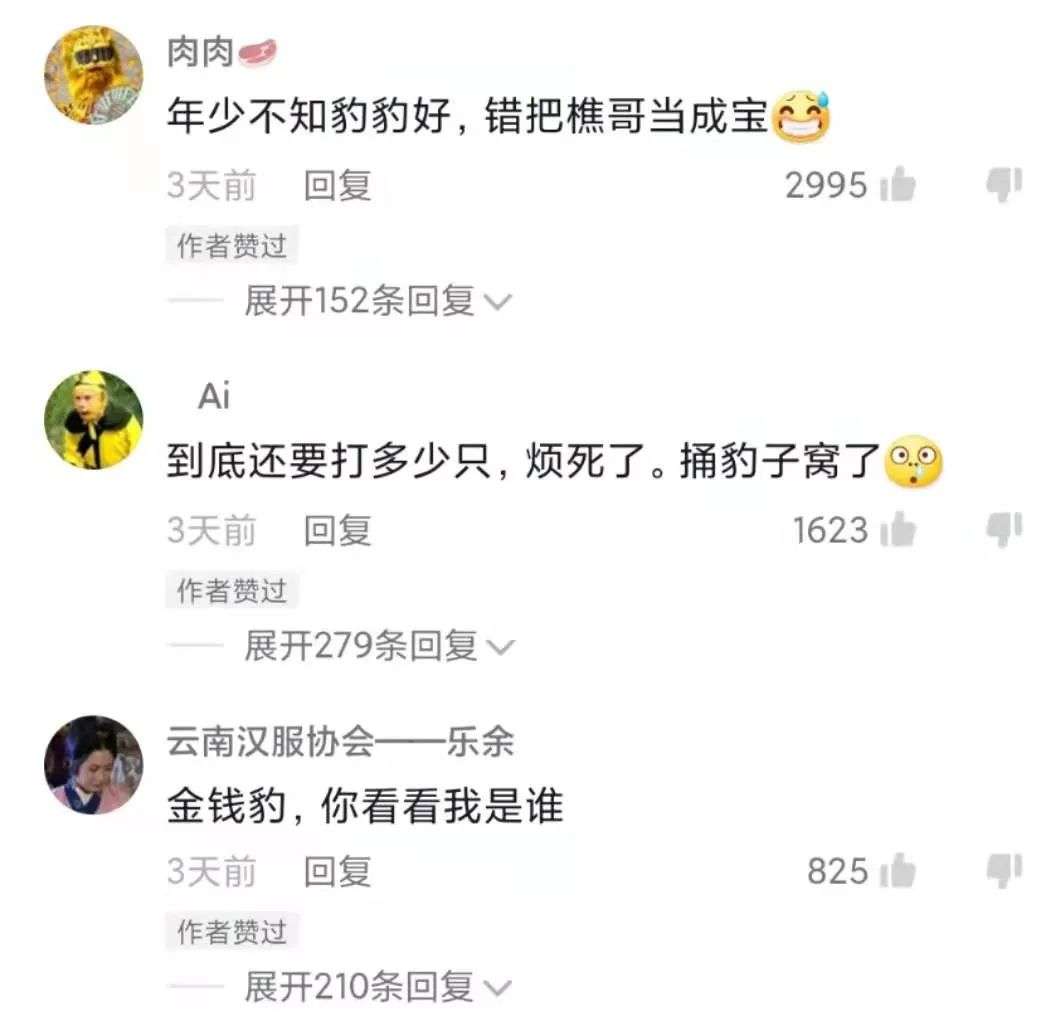Like the comment by Ai
The height and width of the screenshot is (1017, 1055).
(x=898, y=529)
